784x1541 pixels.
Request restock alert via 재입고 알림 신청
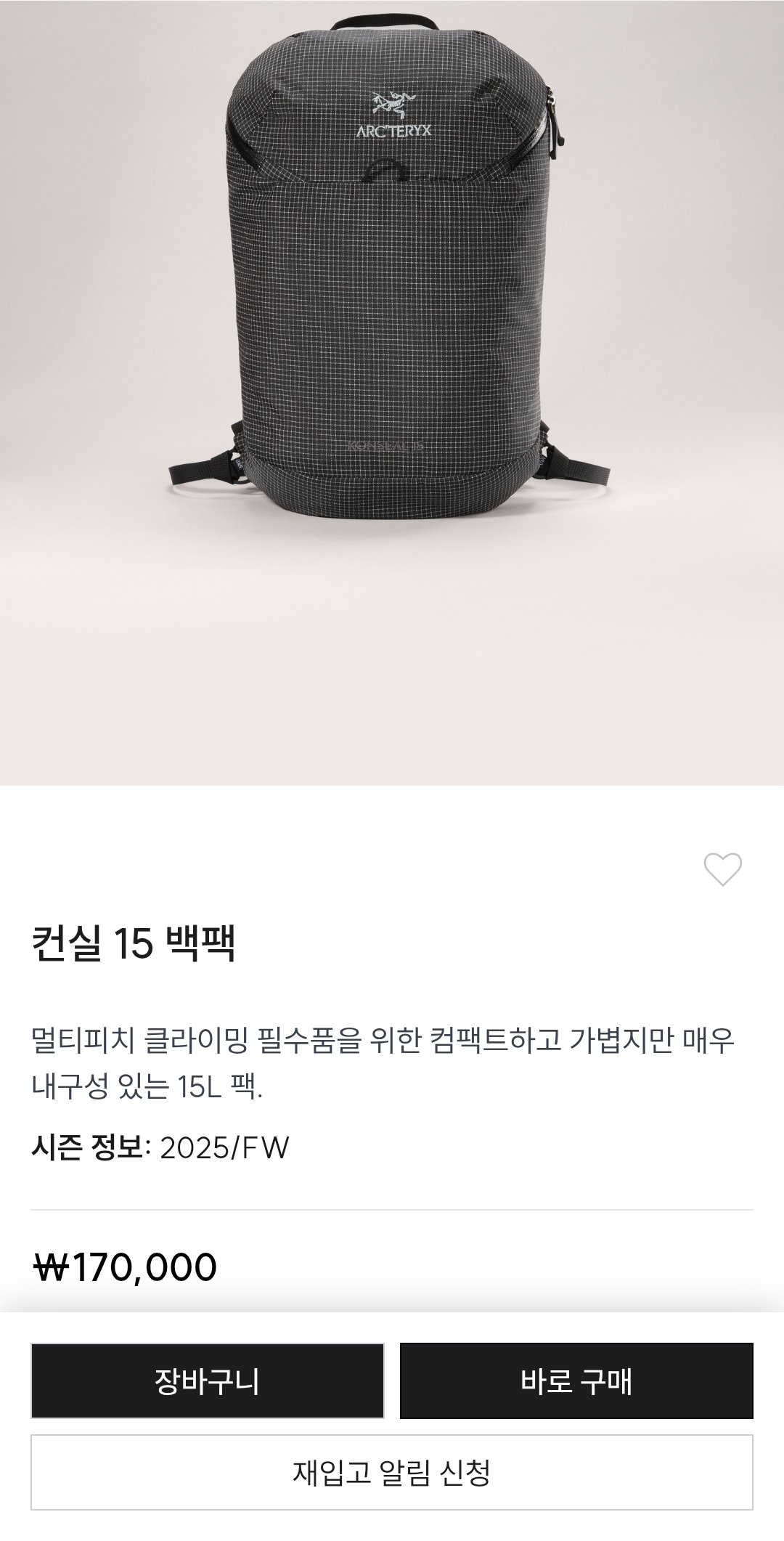(392, 1472)
